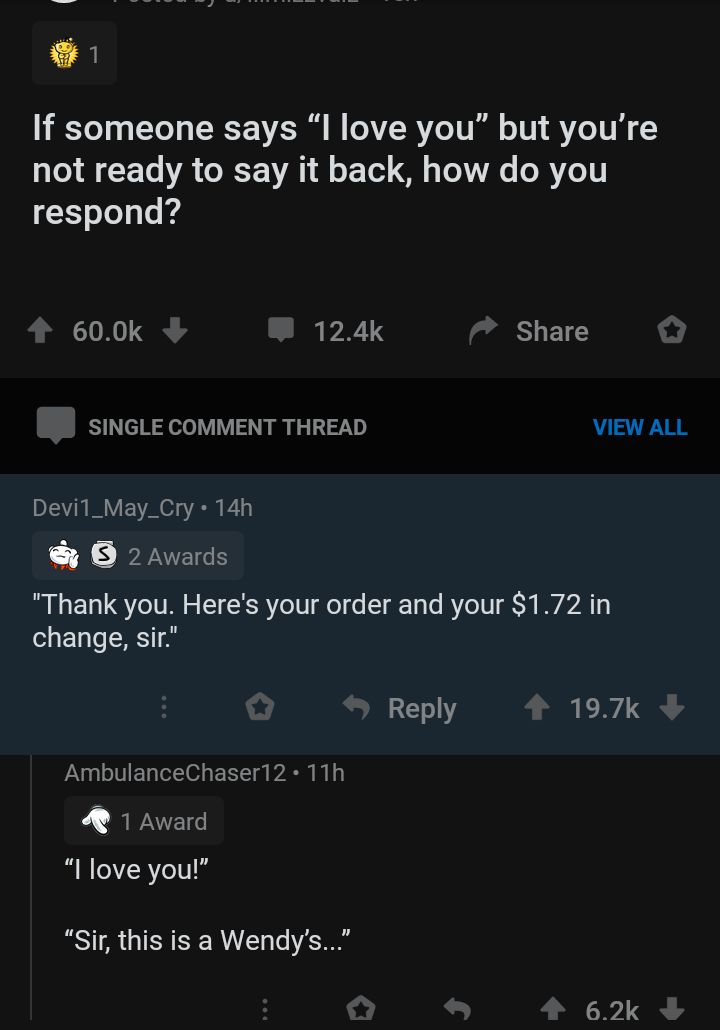This screenshot has width=720, height=1030.
Task: Downvote the "I love you" question post
Action: click(174, 331)
